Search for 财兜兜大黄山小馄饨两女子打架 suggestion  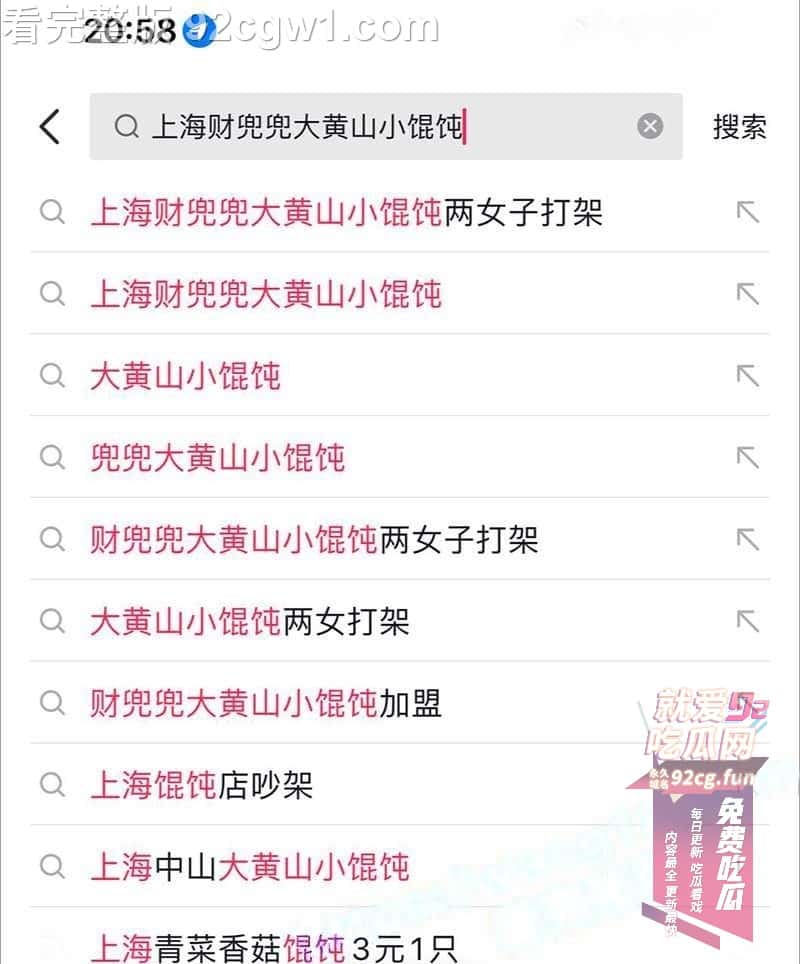pyautogui.click(x=314, y=540)
